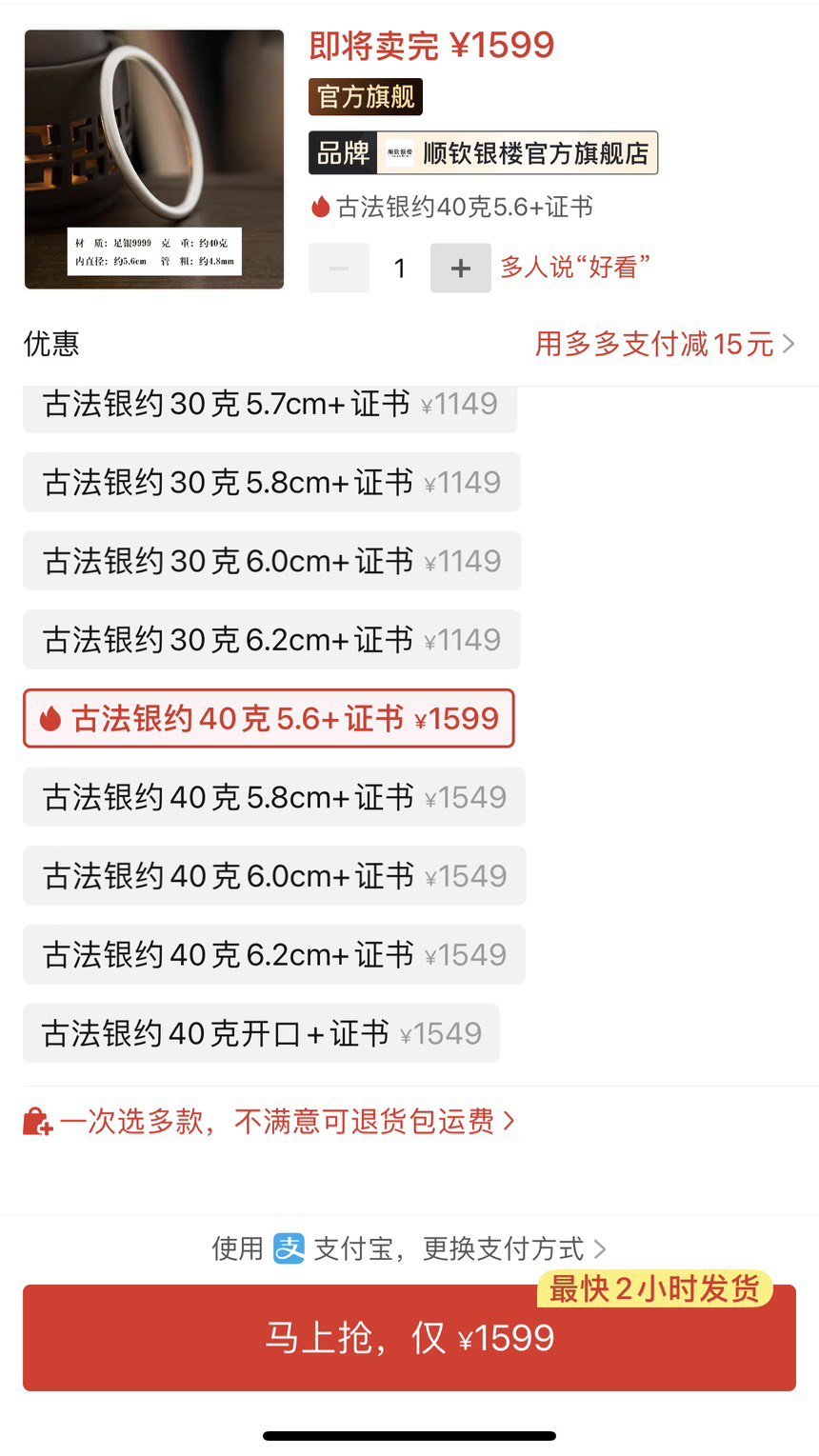Tap the plus icon to increase quantity
The width and height of the screenshot is (819, 1456).
coord(461,268)
